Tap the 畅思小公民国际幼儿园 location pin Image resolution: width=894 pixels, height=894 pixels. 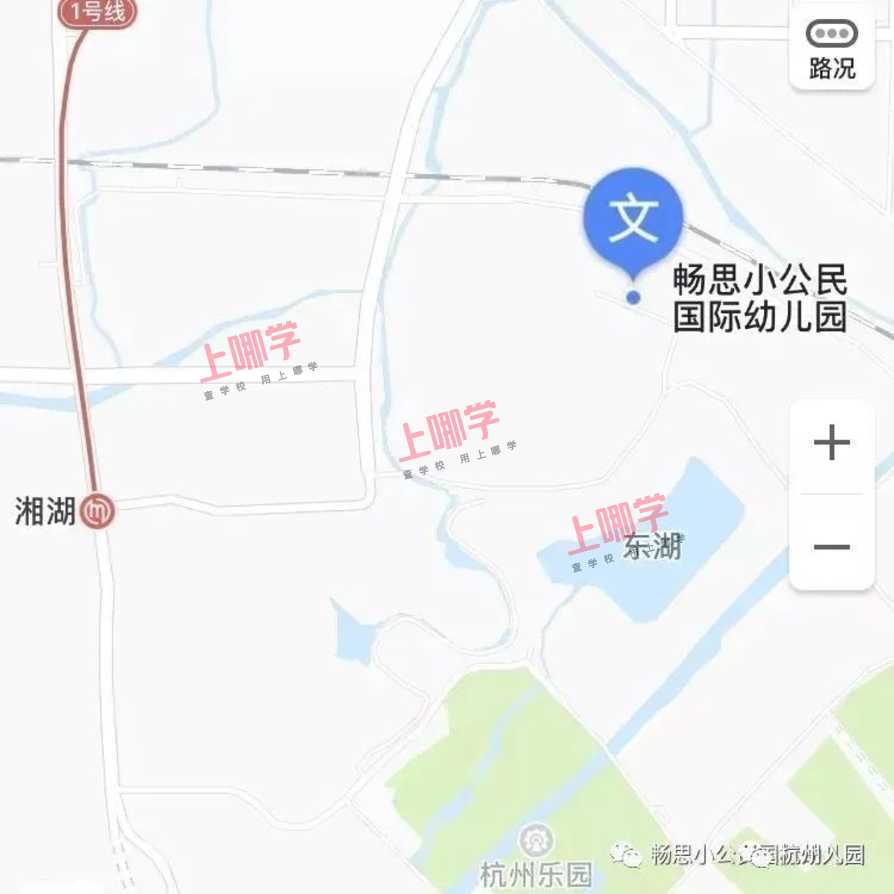click(633, 222)
